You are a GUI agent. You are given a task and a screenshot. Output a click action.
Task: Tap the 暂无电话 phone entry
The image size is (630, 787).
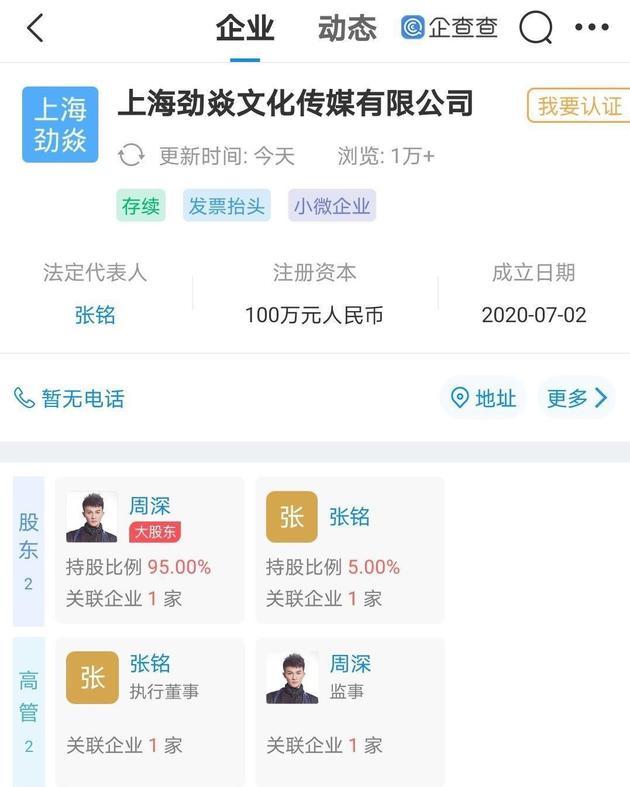point(70,398)
